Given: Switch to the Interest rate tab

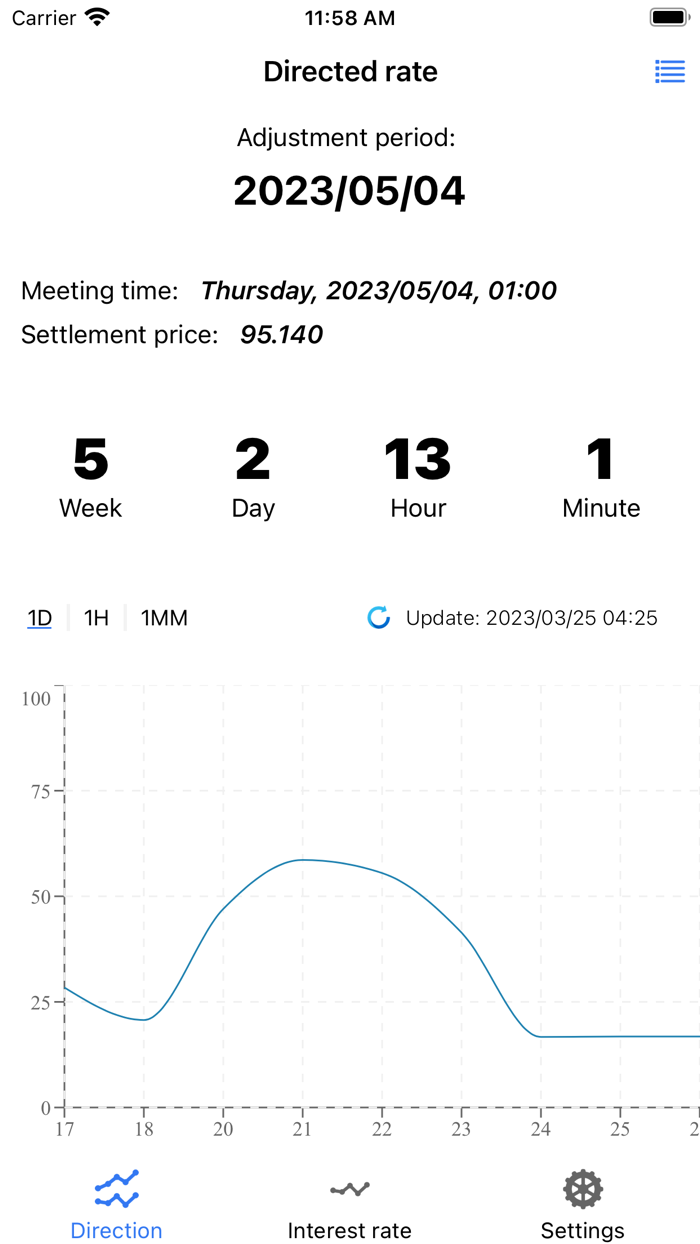Looking at the screenshot, I should point(349,1205).
